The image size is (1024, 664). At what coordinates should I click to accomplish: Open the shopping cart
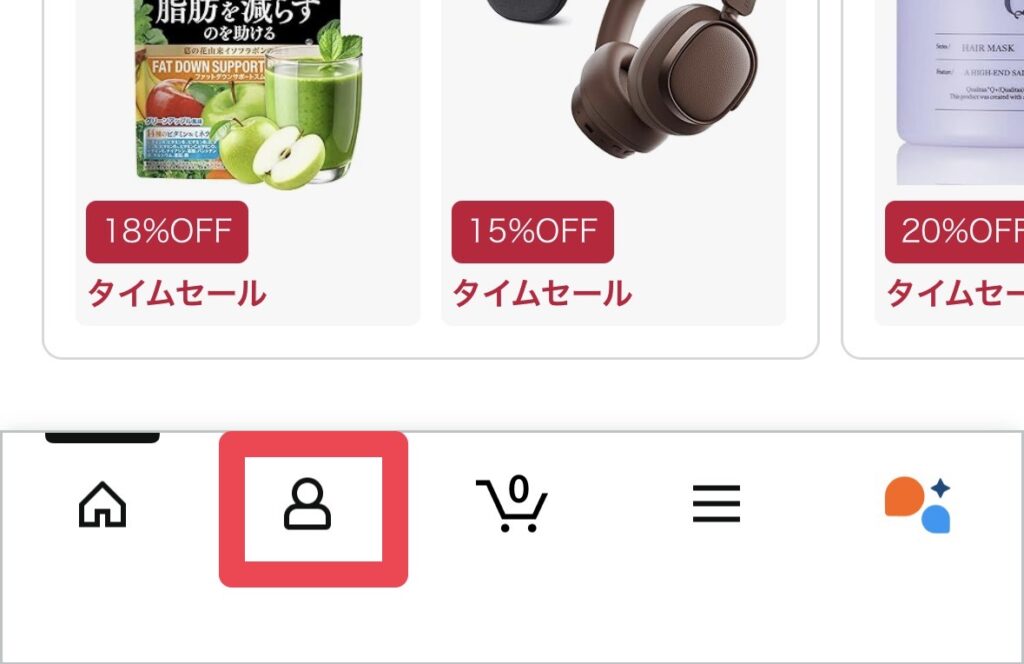click(x=512, y=504)
